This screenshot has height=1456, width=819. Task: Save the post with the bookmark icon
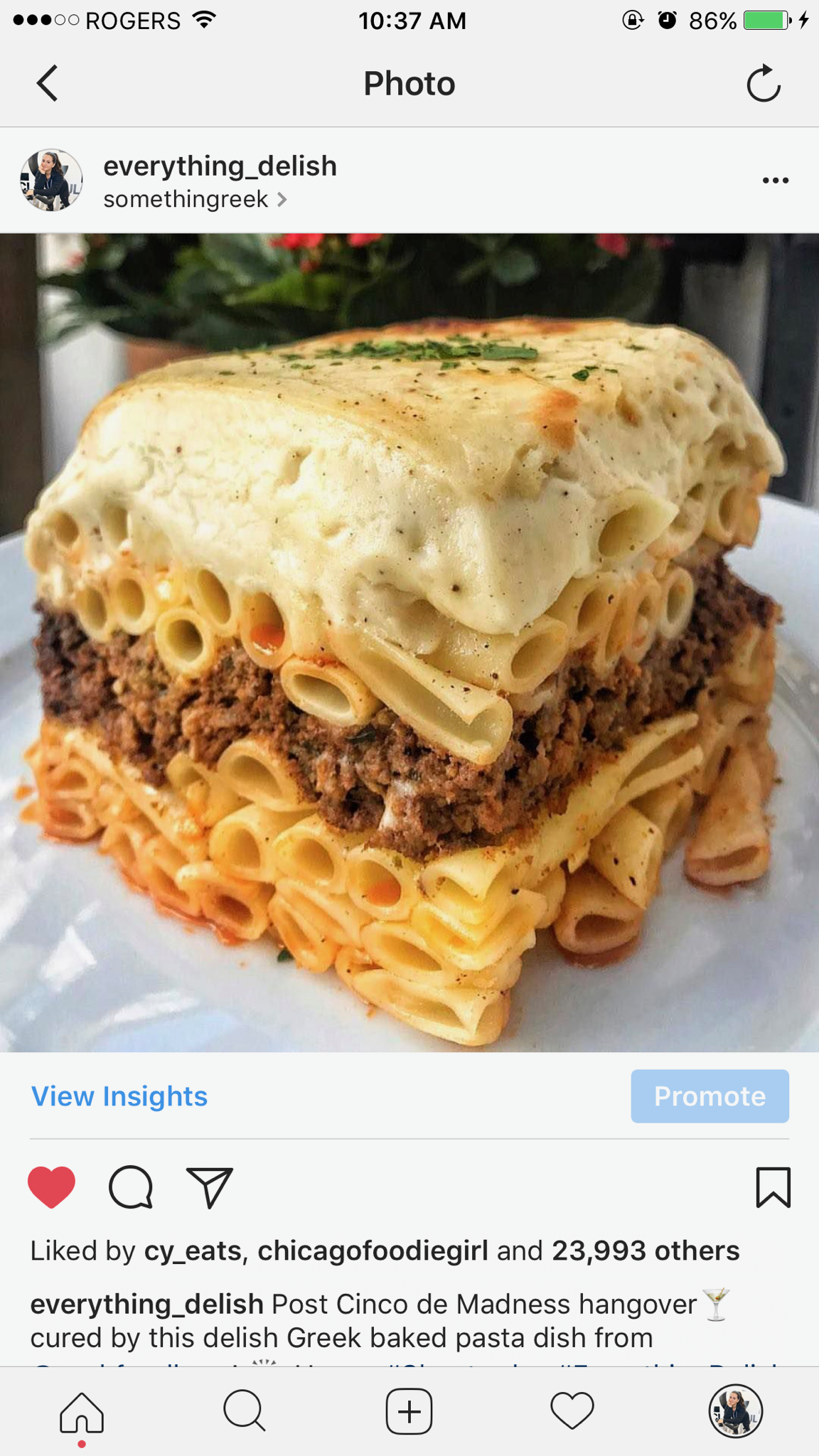tap(773, 1187)
